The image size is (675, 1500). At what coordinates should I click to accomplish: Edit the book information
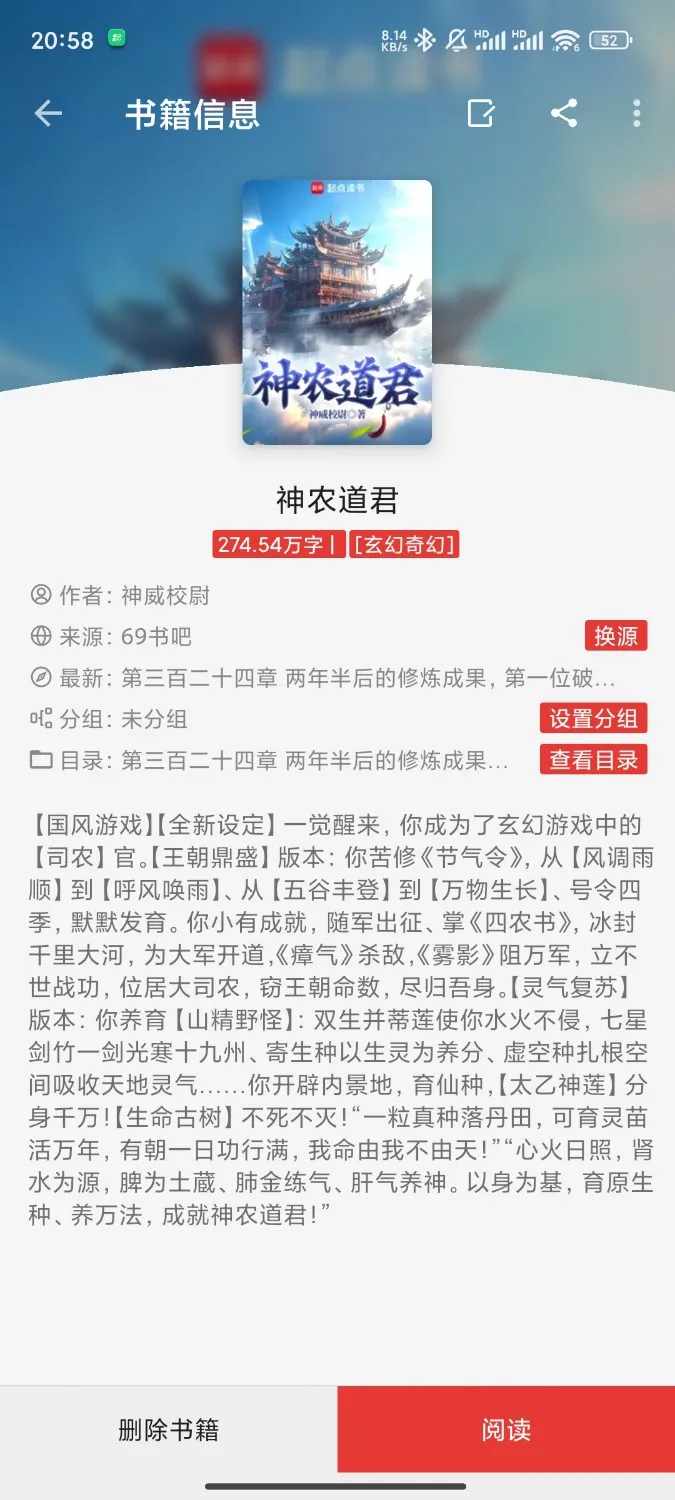[481, 114]
